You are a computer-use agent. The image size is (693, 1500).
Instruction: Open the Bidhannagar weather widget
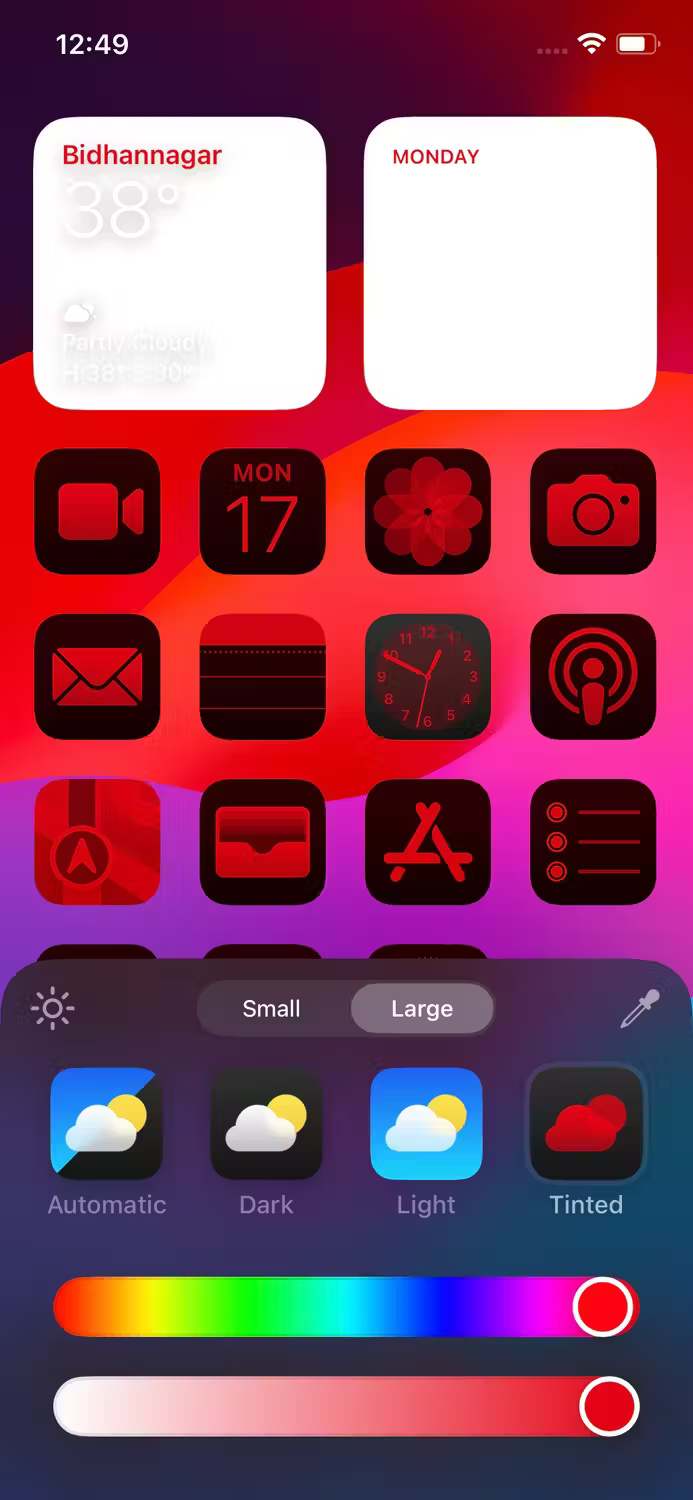180,263
